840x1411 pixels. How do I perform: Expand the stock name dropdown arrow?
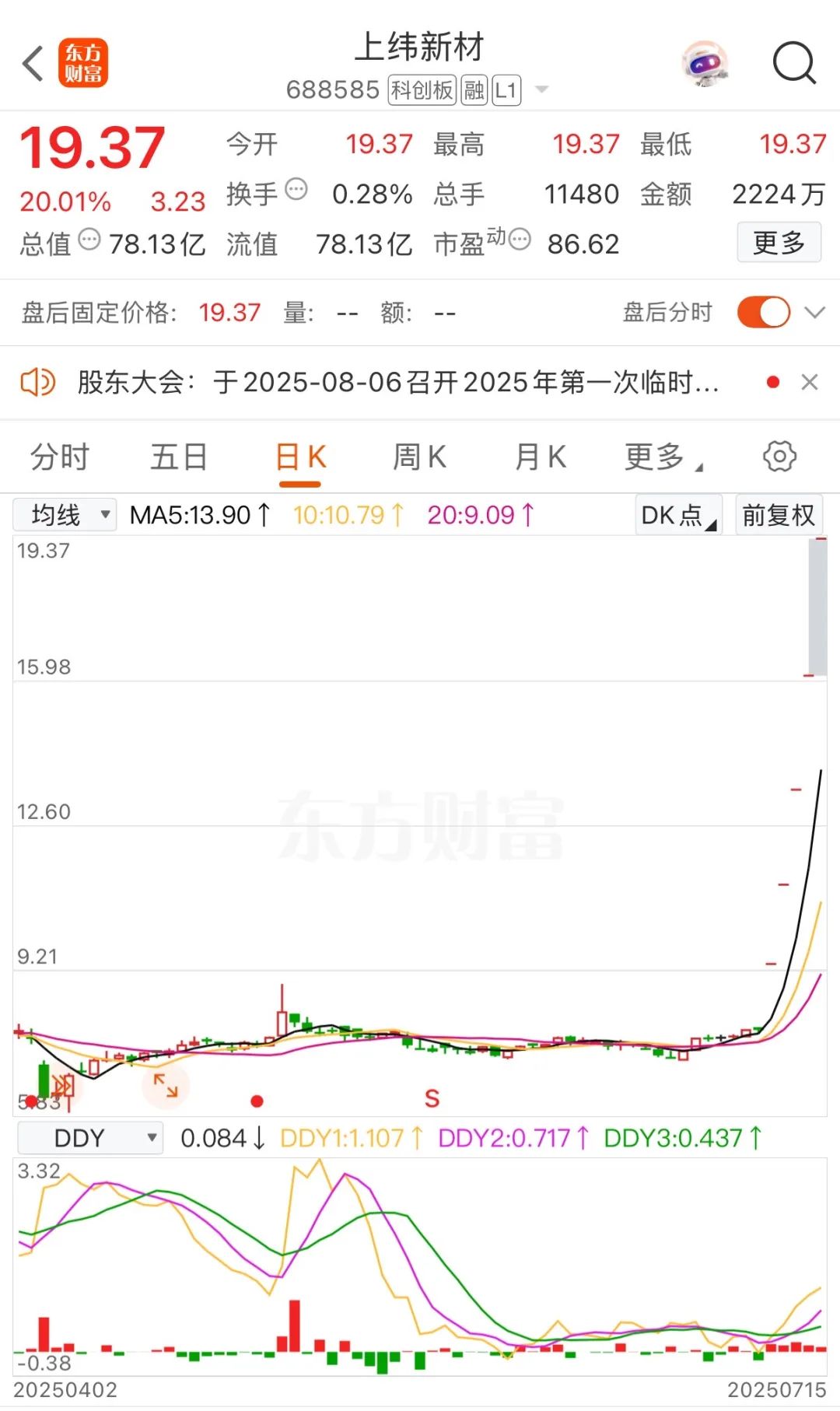click(542, 89)
